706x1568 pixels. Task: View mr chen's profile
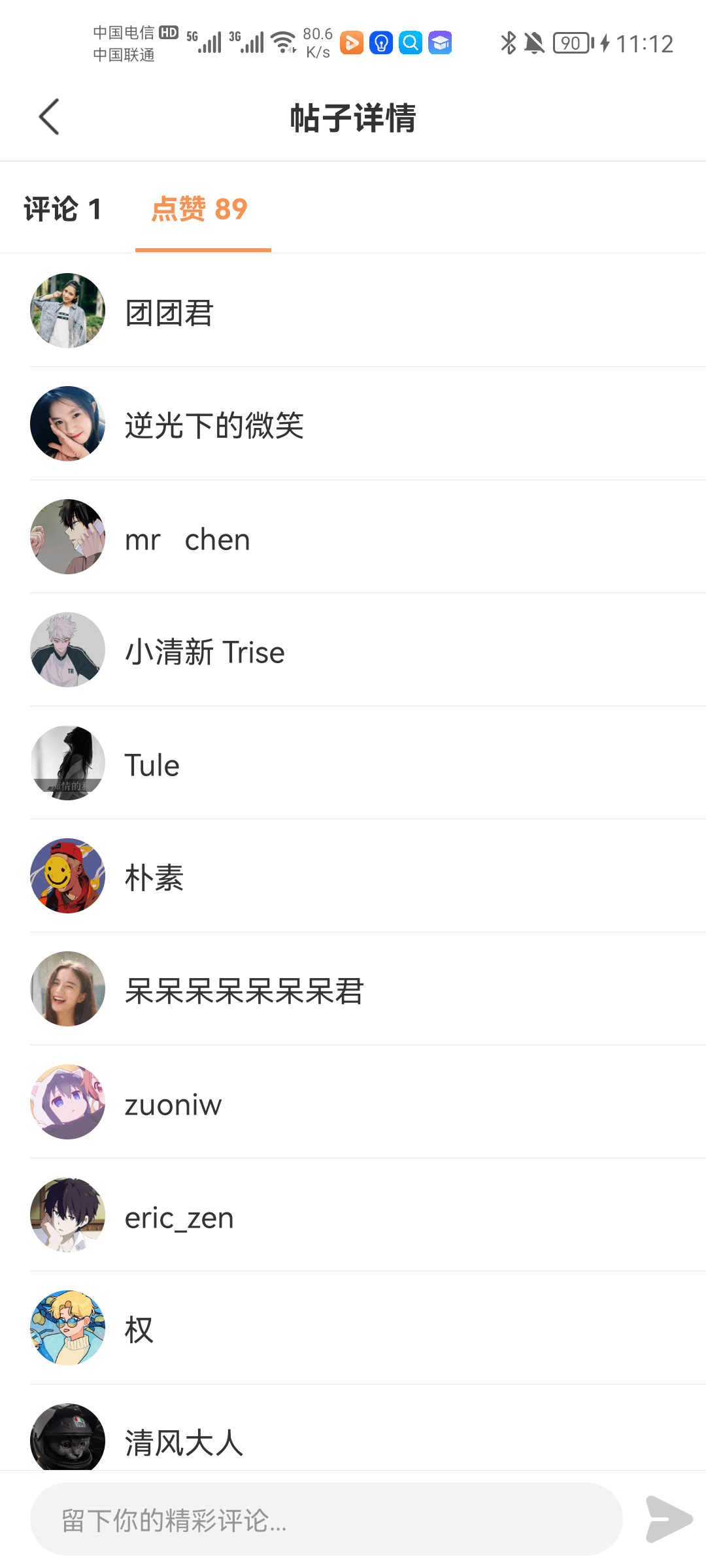[x=187, y=539]
